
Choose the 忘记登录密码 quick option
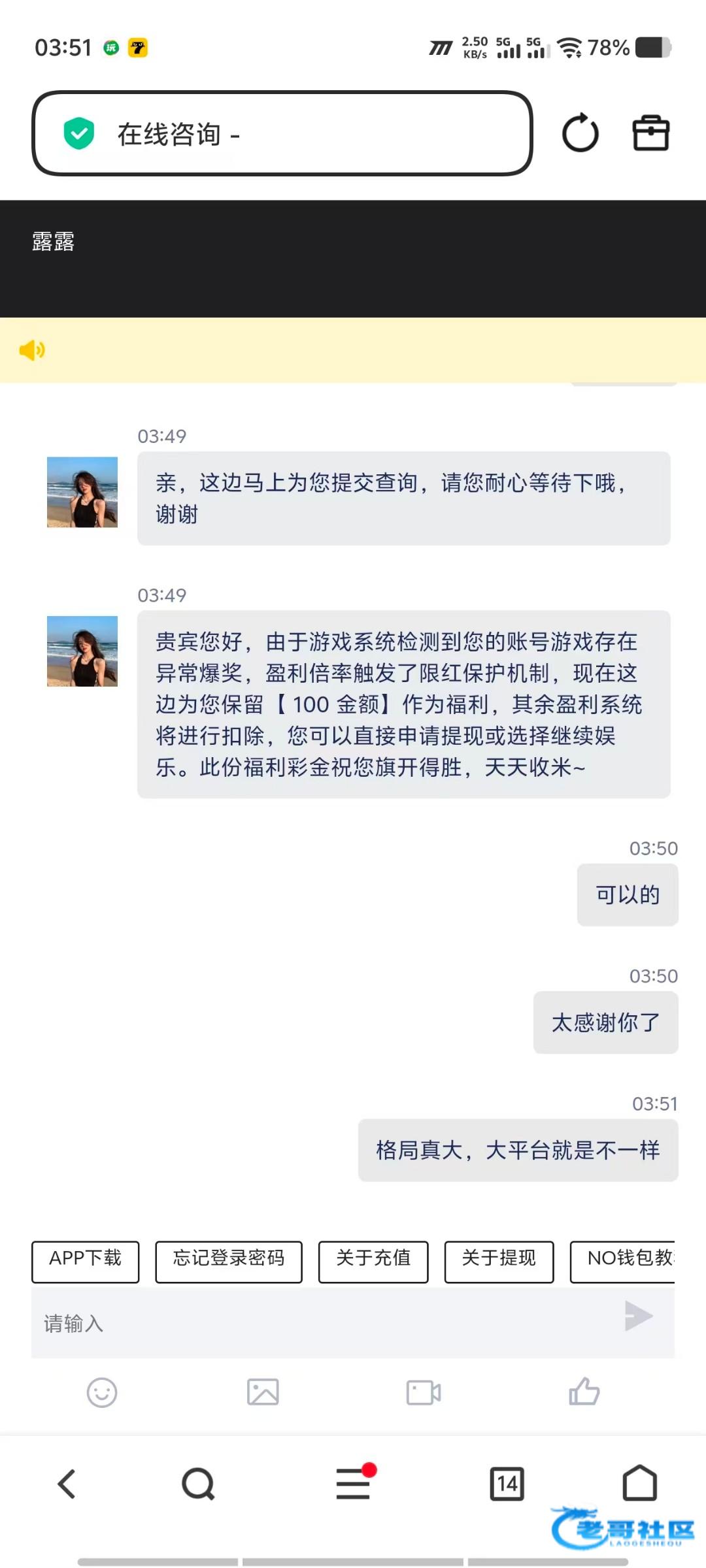click(229, 1261)
